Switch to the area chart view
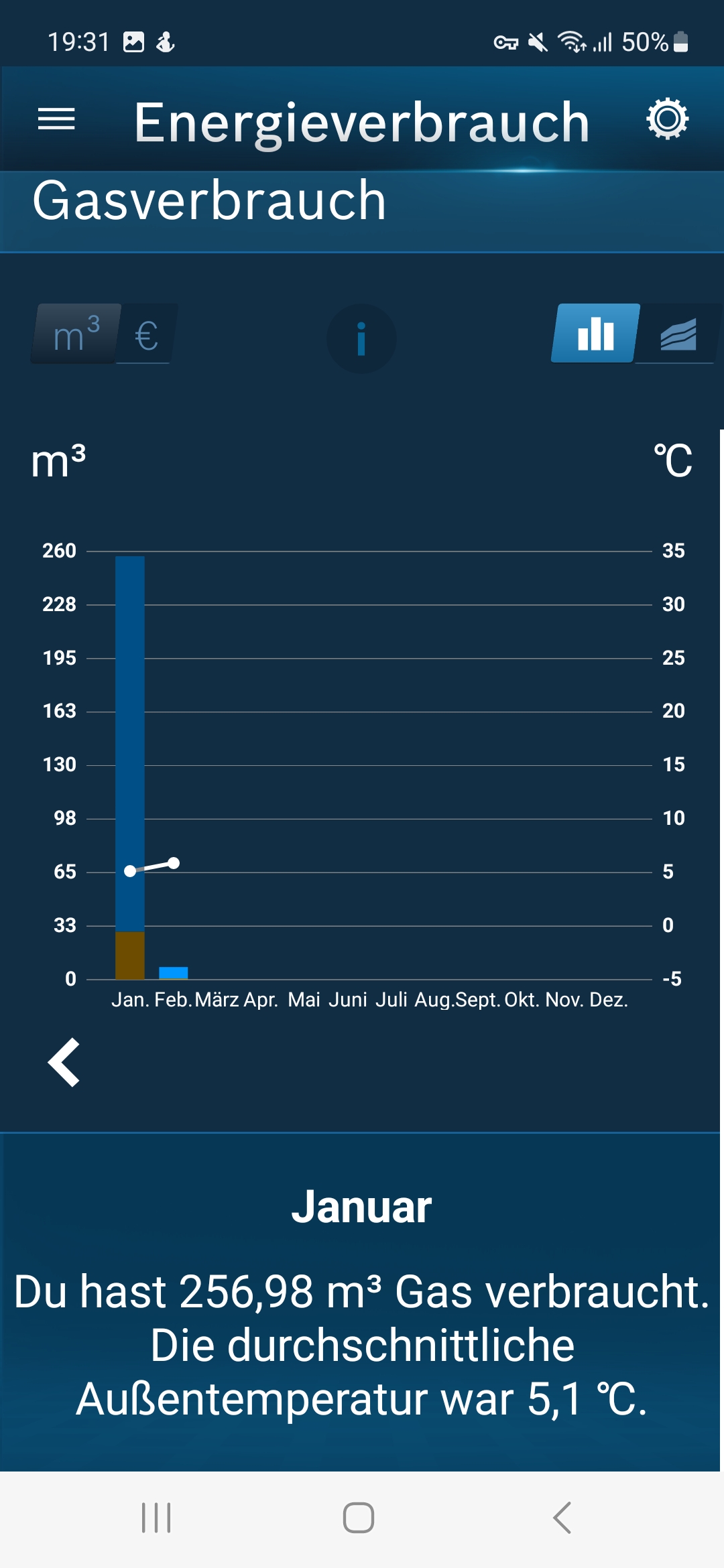The height and width of the screenshot is (1568, 724). (678, 334)
